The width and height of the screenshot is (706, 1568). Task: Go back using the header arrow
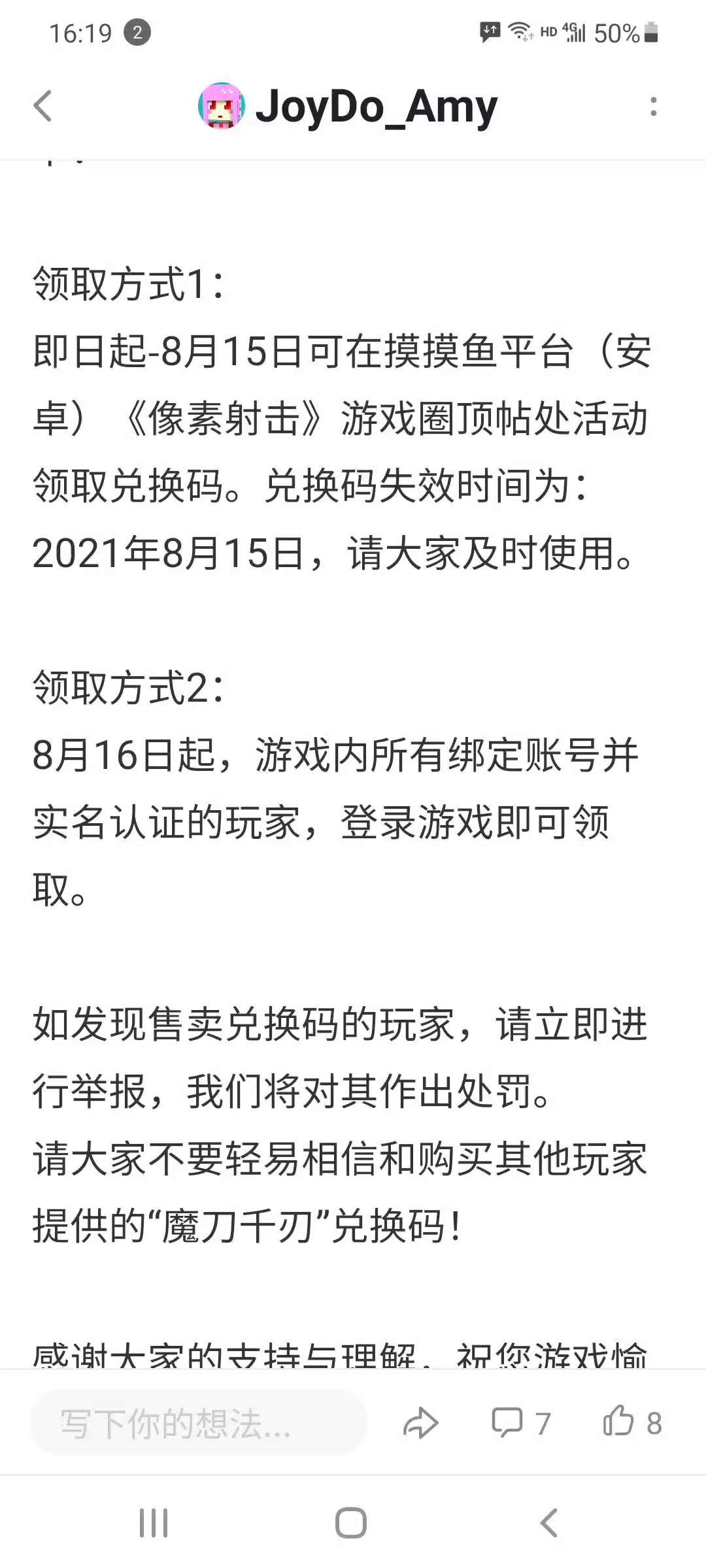(43, 106)
